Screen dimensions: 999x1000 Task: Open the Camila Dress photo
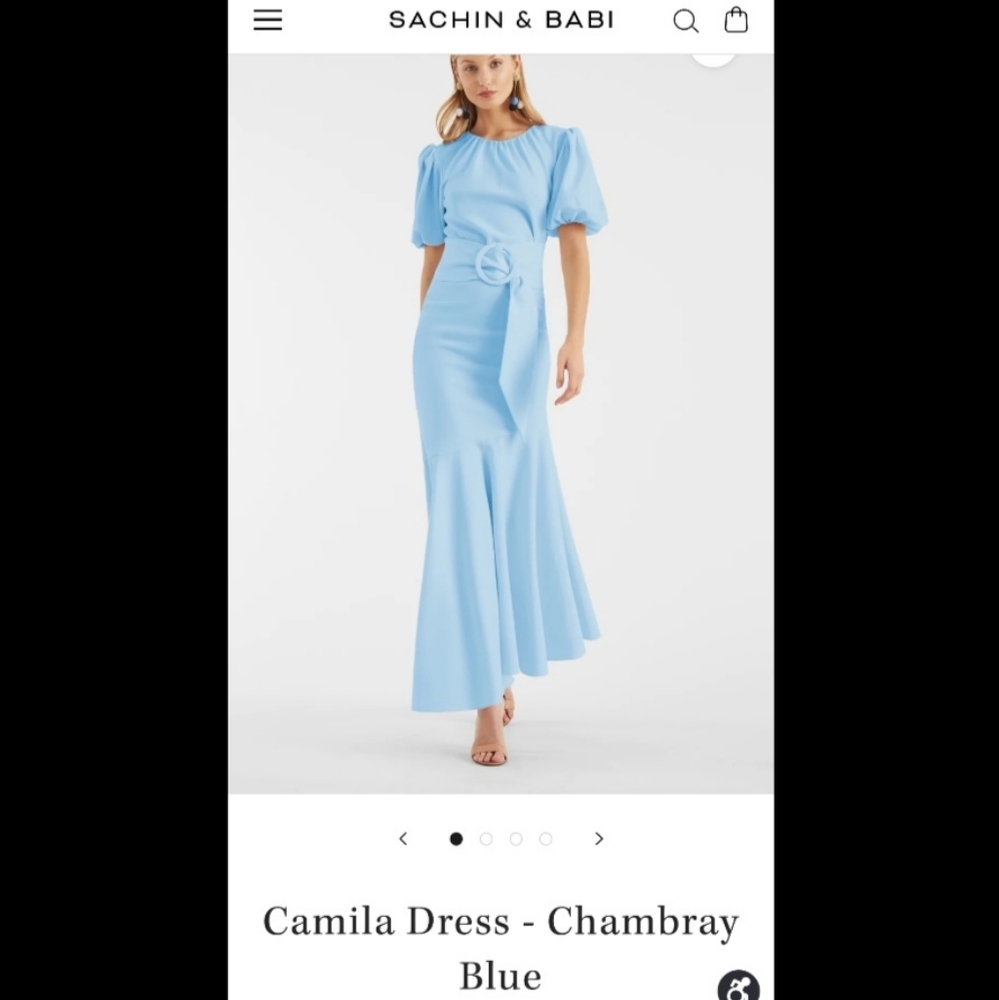click(x=500, y=420)
